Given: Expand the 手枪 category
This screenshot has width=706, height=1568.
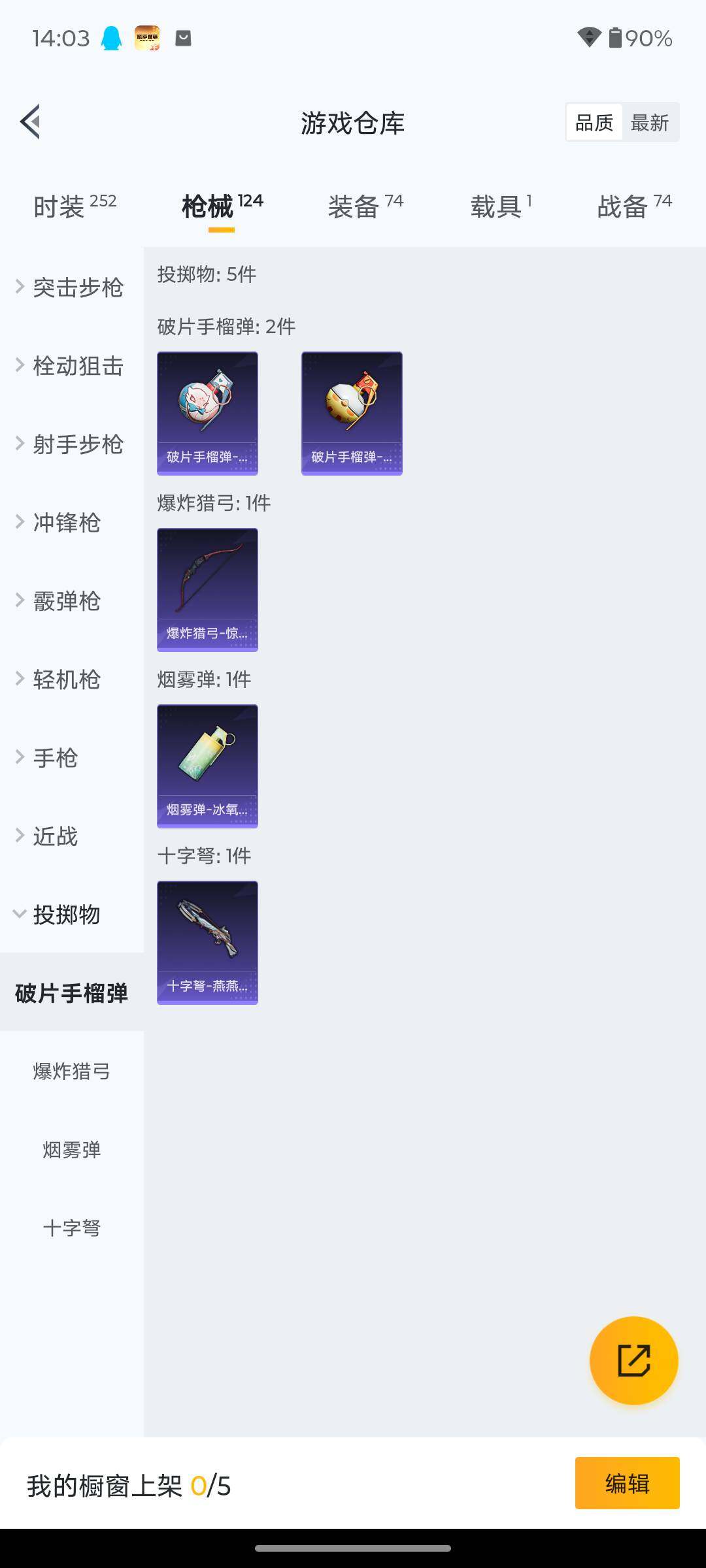Looking at the screenshot, I should [55, 758].
